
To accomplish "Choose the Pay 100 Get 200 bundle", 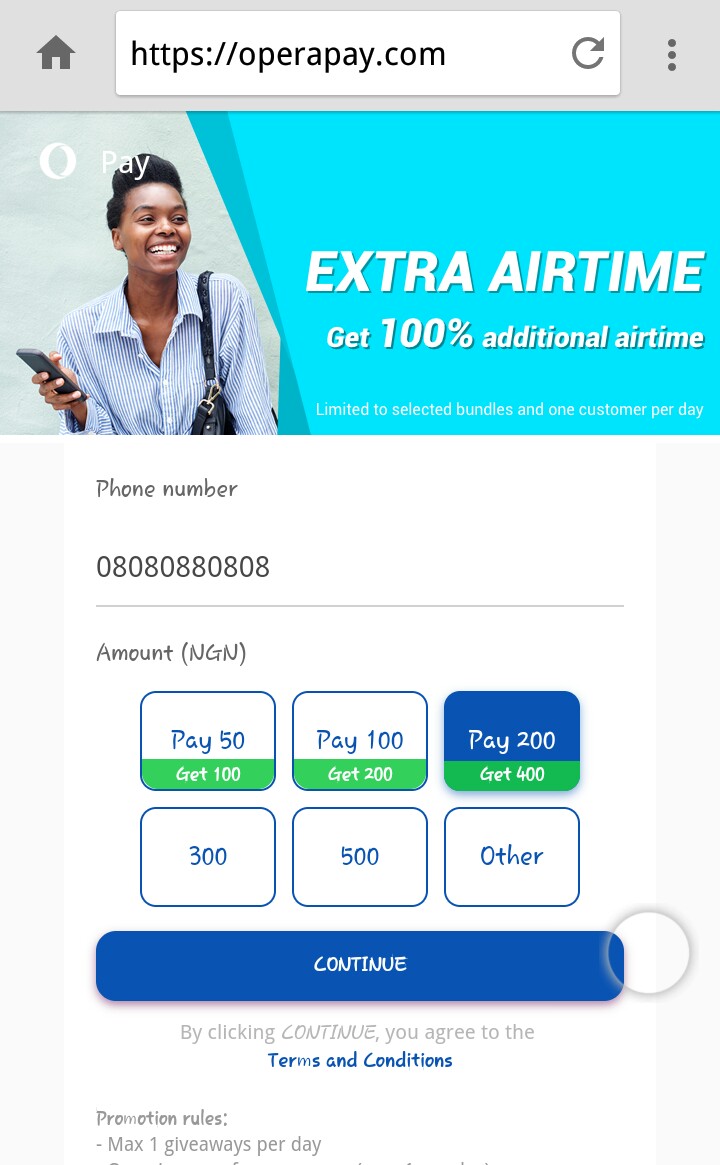I will coord(360,741).
